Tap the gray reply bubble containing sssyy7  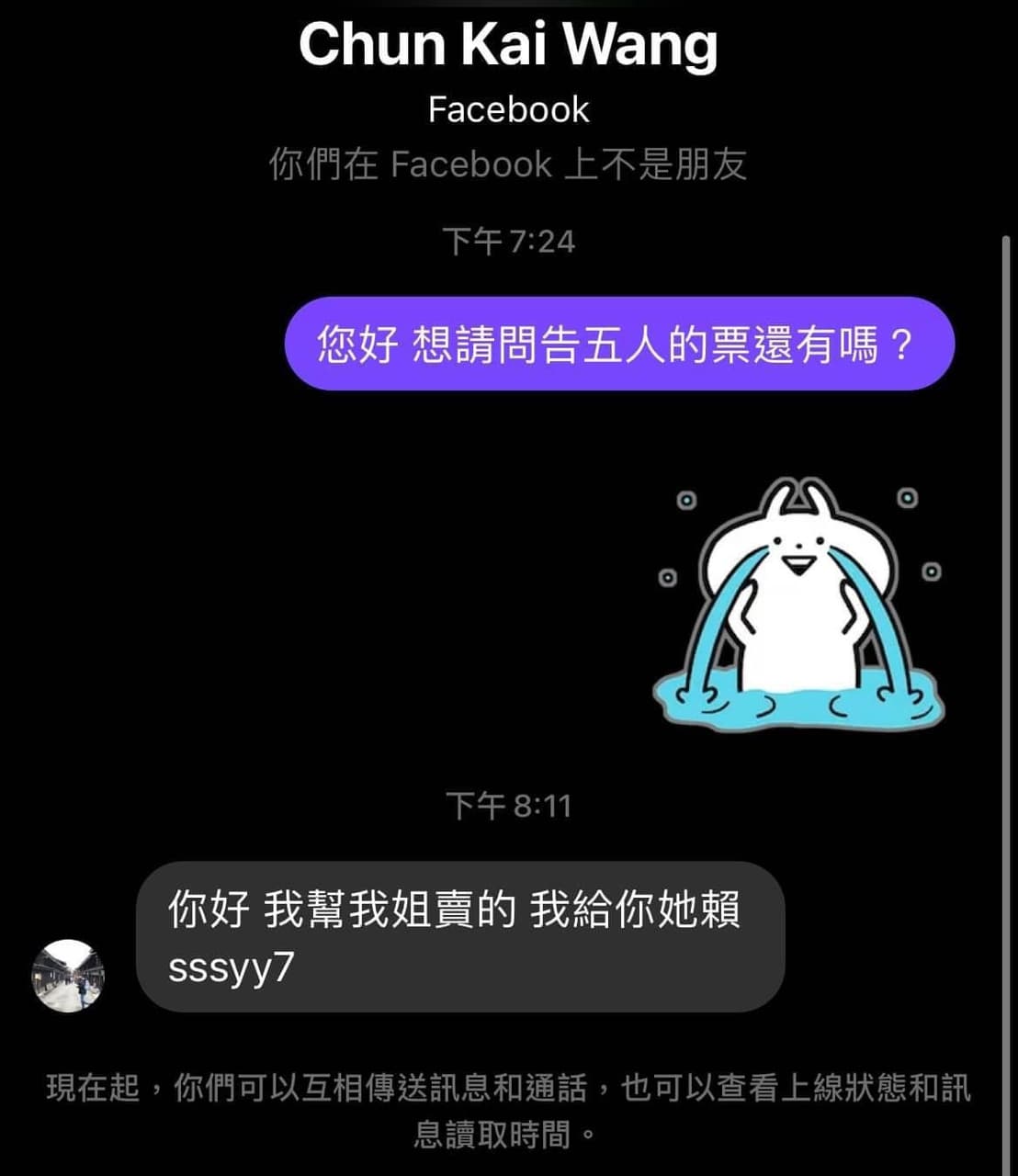click(x=459, y=936)
